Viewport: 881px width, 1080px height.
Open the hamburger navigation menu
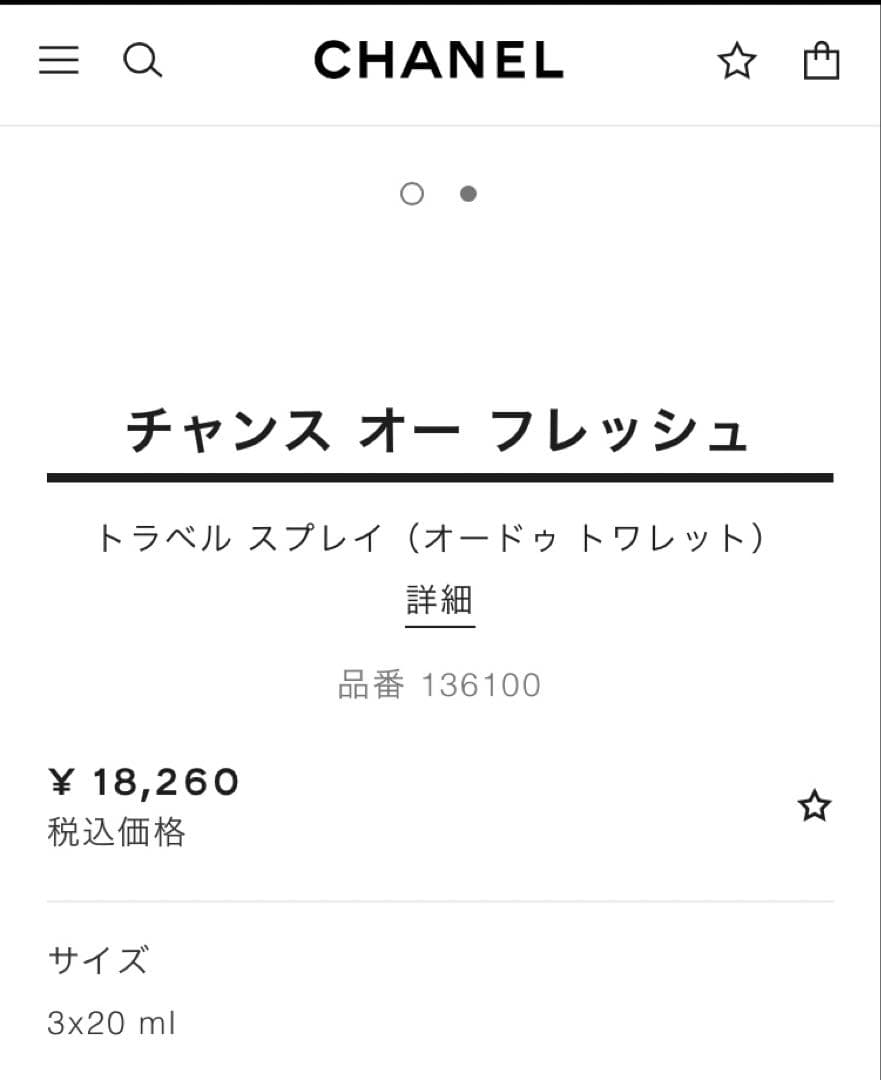58,61
